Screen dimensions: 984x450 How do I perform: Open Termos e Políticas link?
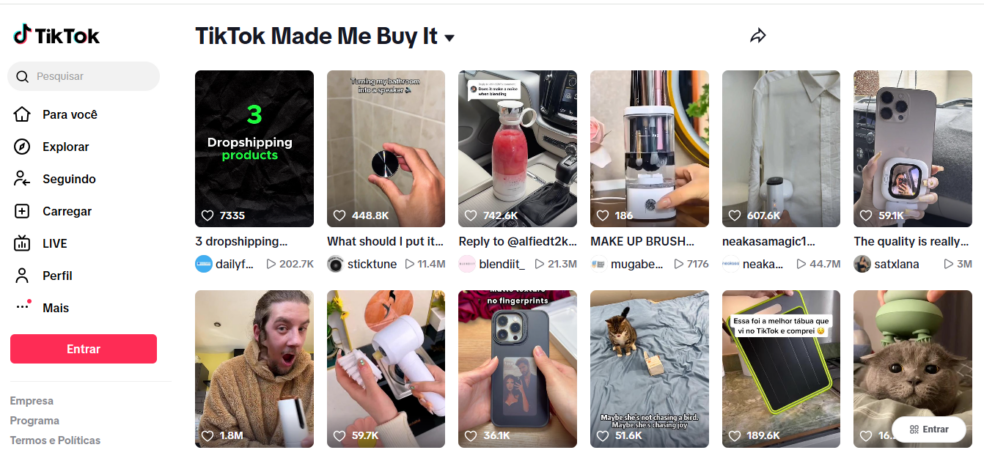tap(55, 440)
